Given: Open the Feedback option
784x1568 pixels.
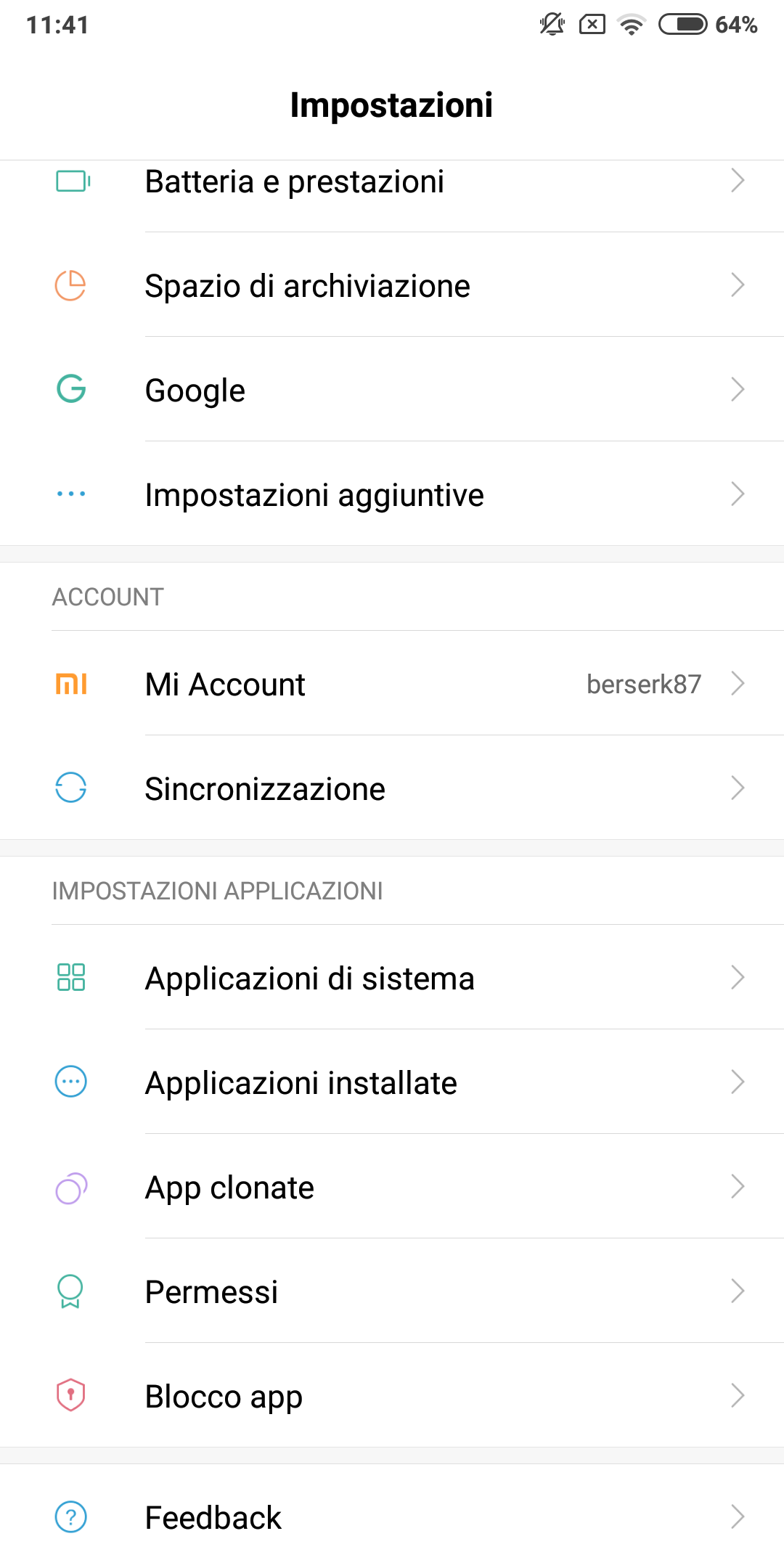Looking at the screenshot, I should coord(392,1518).
